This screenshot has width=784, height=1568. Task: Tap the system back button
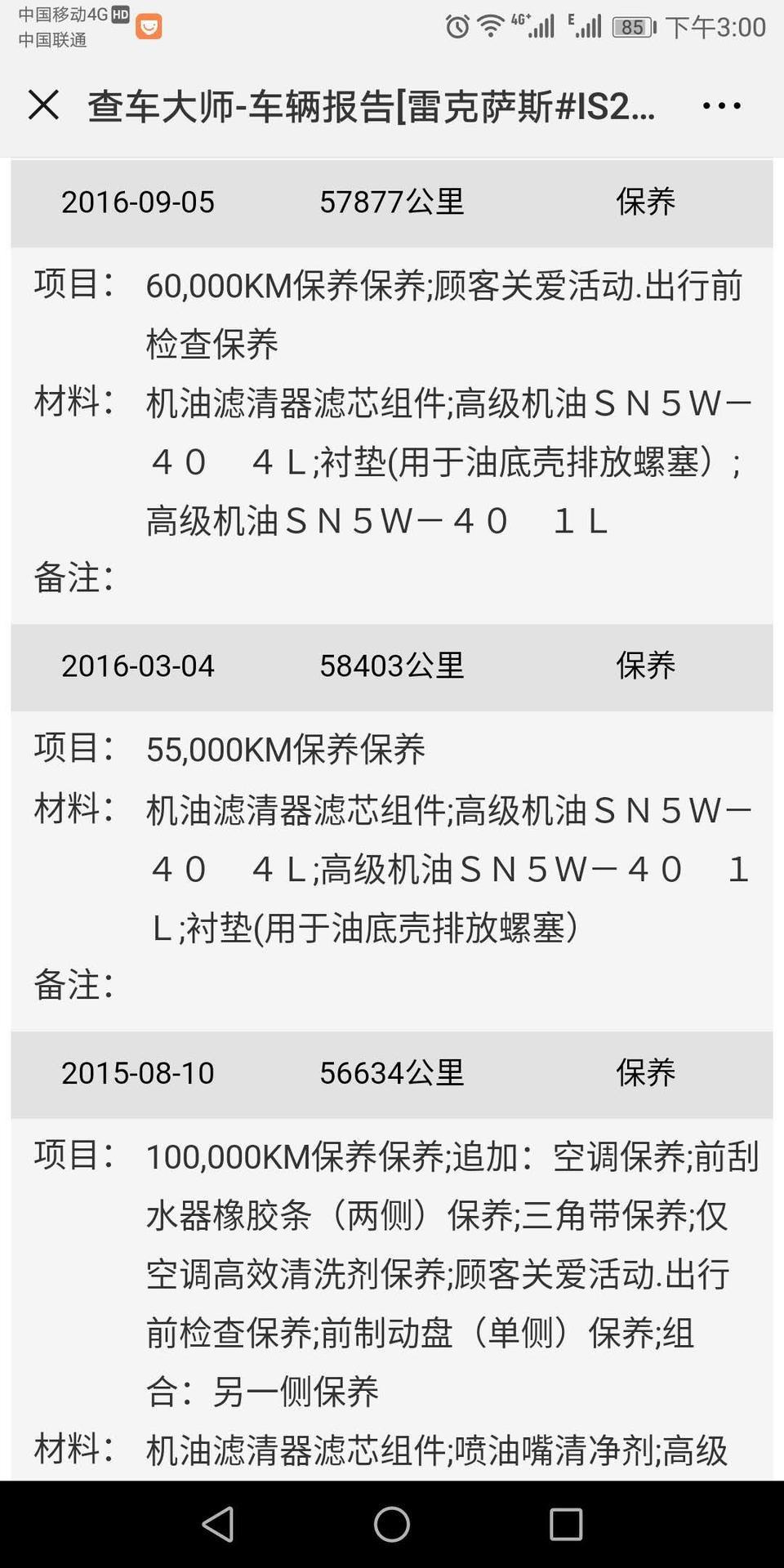(x=218, y=1524)
